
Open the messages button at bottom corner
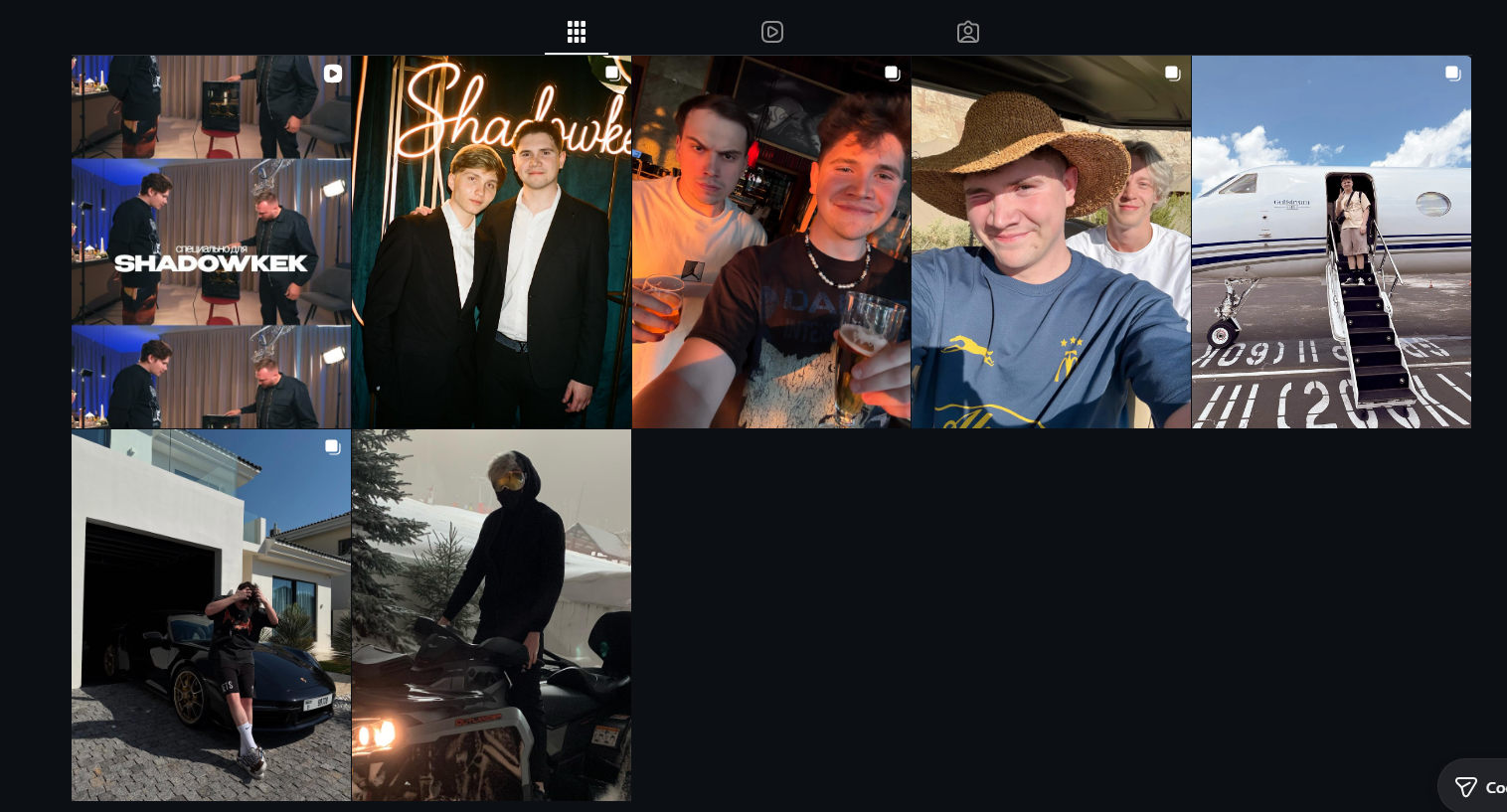pos(1475,787)
